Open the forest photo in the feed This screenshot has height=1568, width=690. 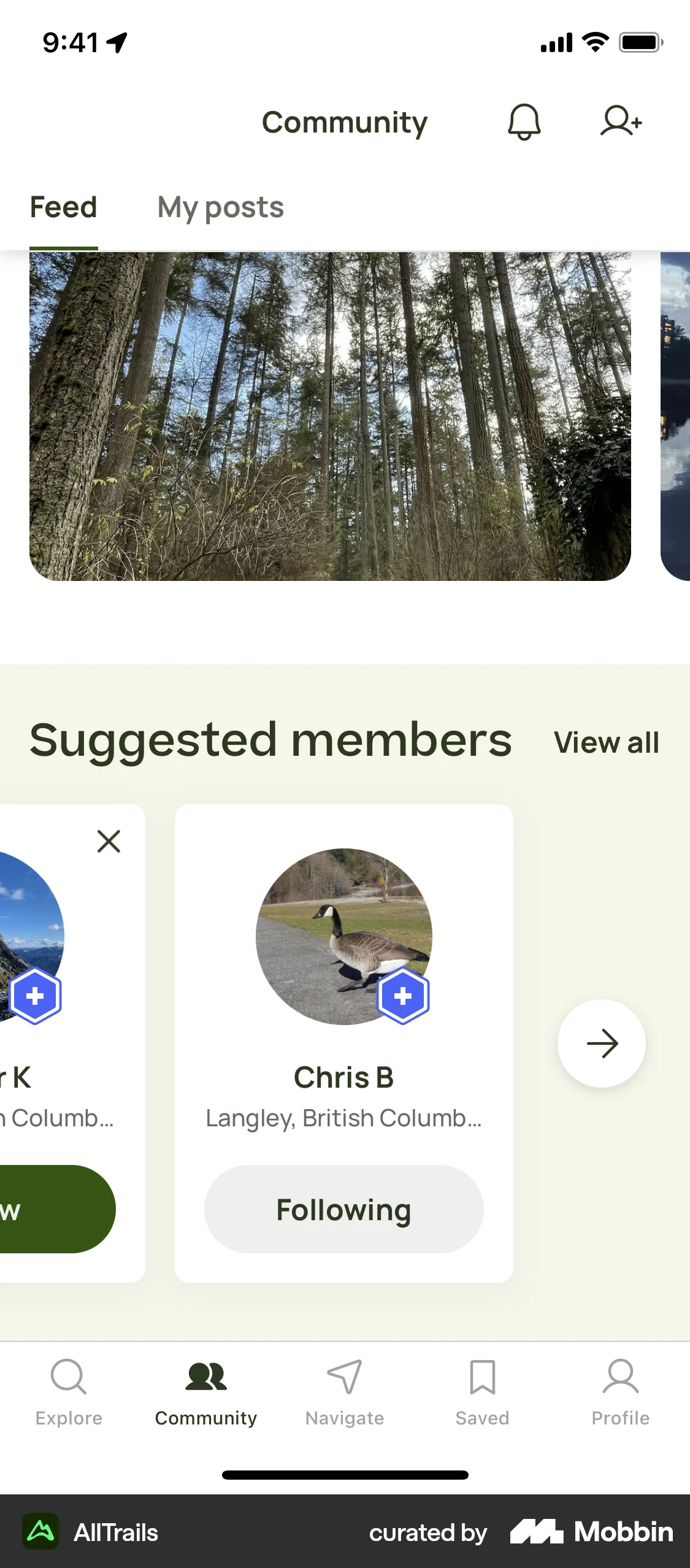click(x=331, y=417)
